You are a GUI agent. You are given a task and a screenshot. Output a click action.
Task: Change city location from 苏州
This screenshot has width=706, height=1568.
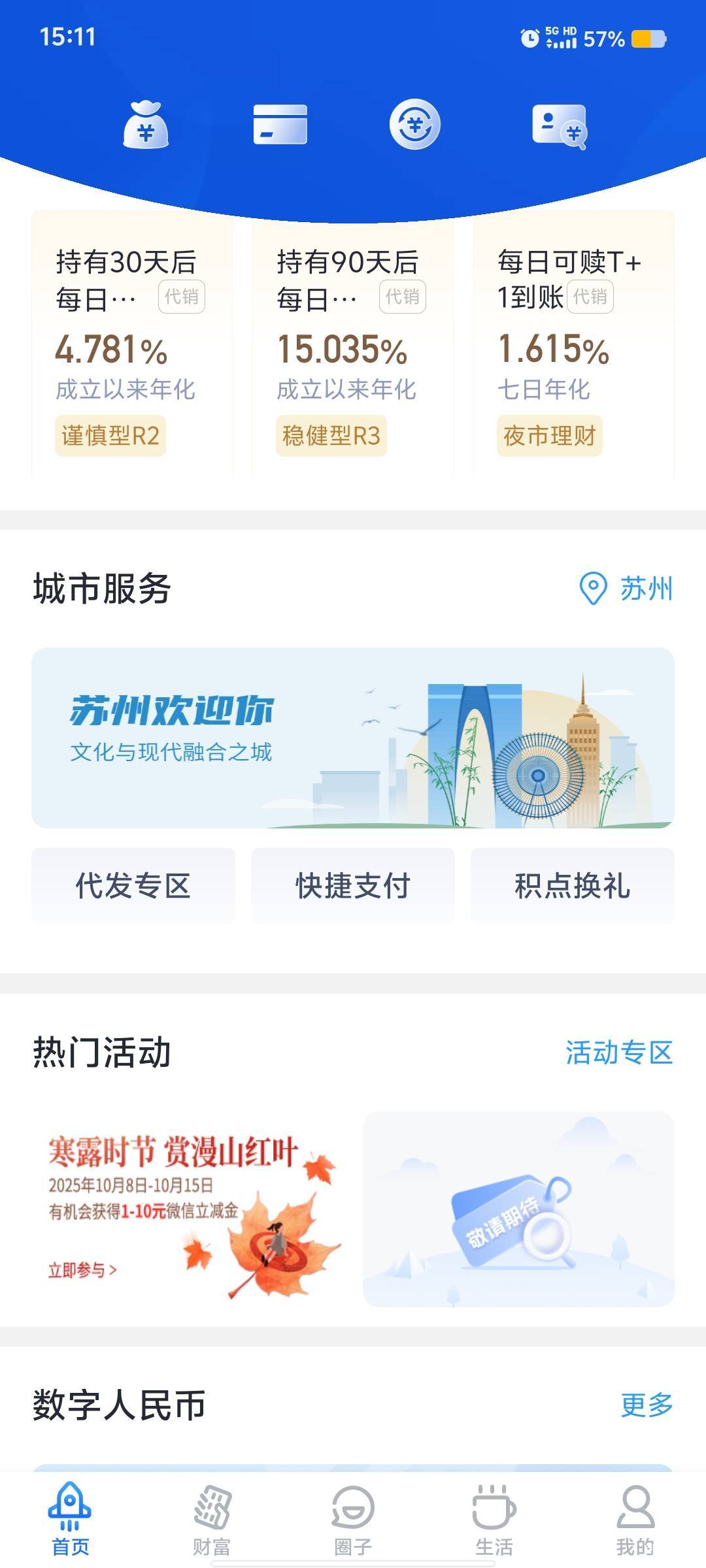[626, 589]
